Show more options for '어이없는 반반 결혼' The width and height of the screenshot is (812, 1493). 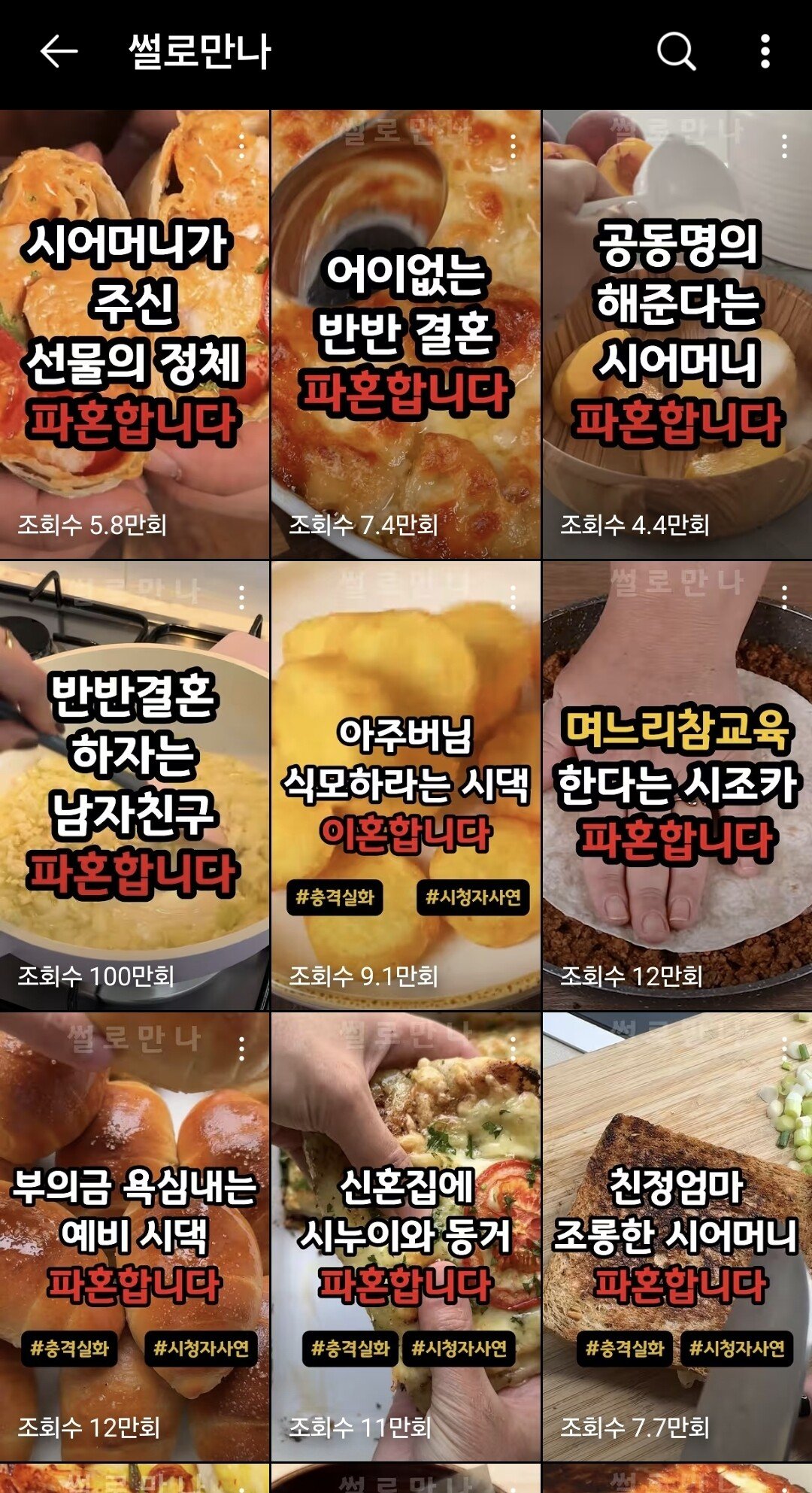[x=513, y=147]
